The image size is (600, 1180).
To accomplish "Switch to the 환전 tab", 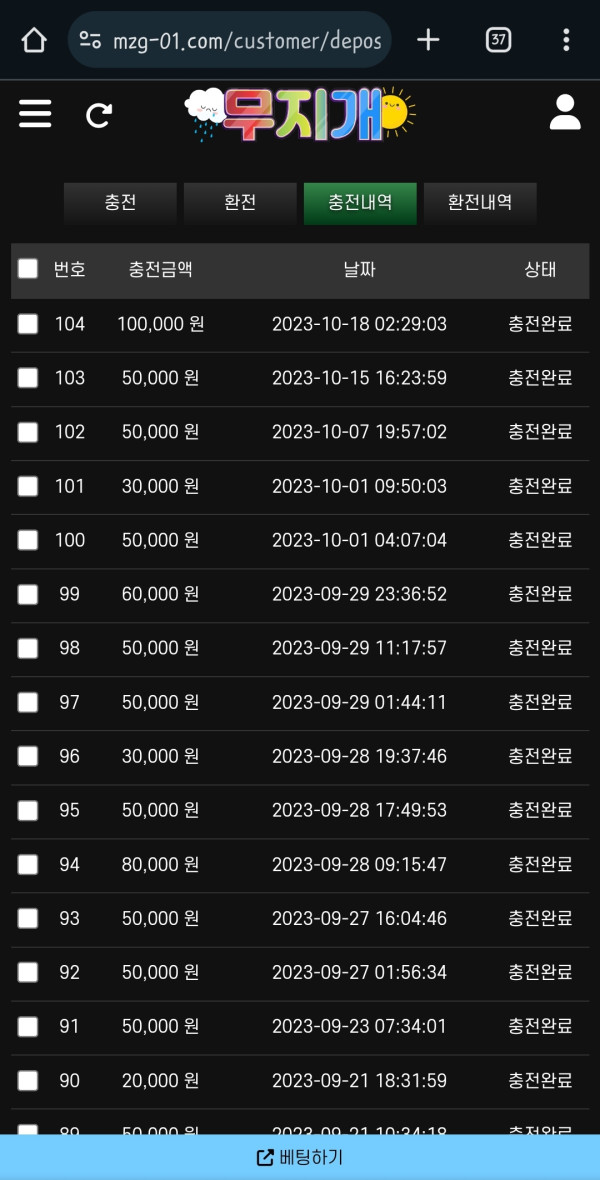I will pyautogui.click(x=240, y=203).
